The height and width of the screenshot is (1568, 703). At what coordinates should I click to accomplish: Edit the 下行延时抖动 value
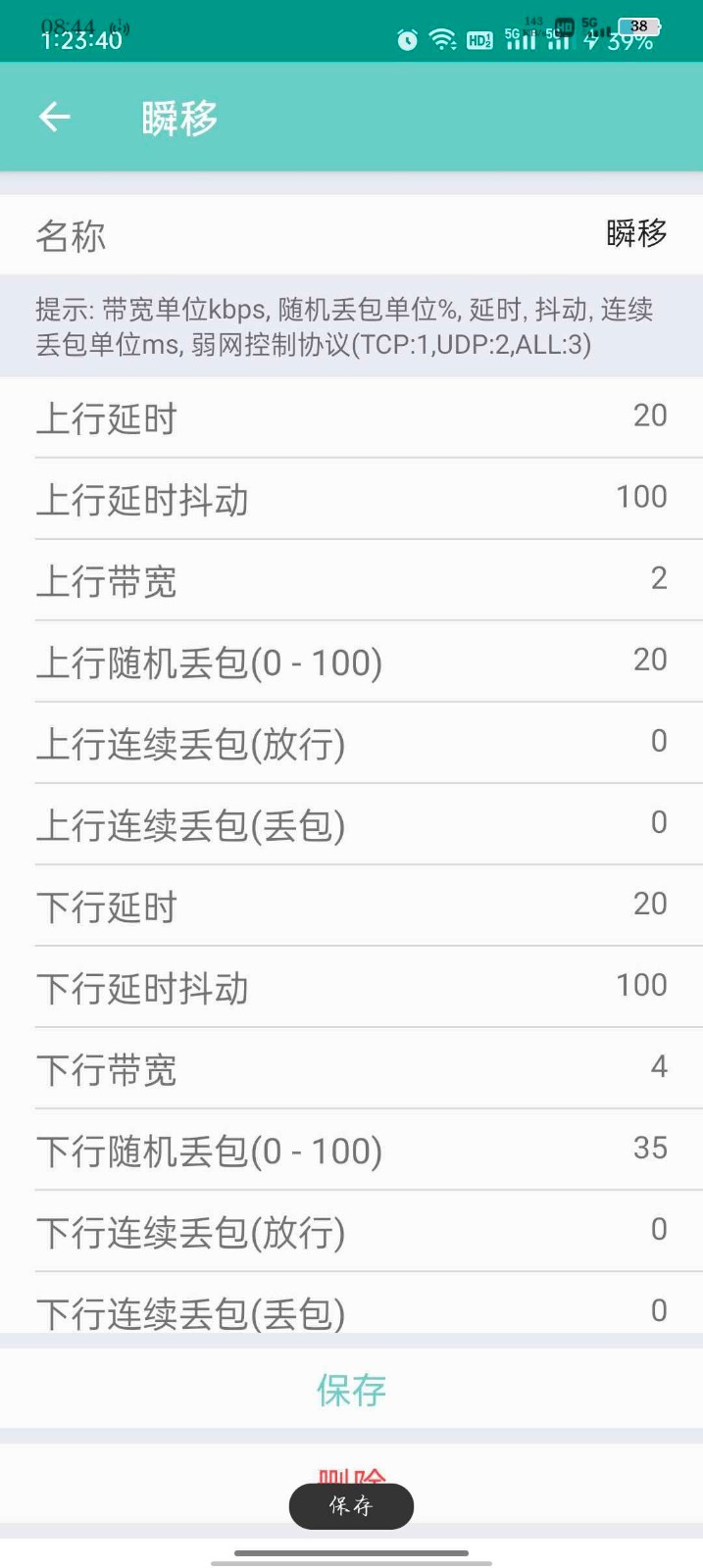click(x=641, y=985)
